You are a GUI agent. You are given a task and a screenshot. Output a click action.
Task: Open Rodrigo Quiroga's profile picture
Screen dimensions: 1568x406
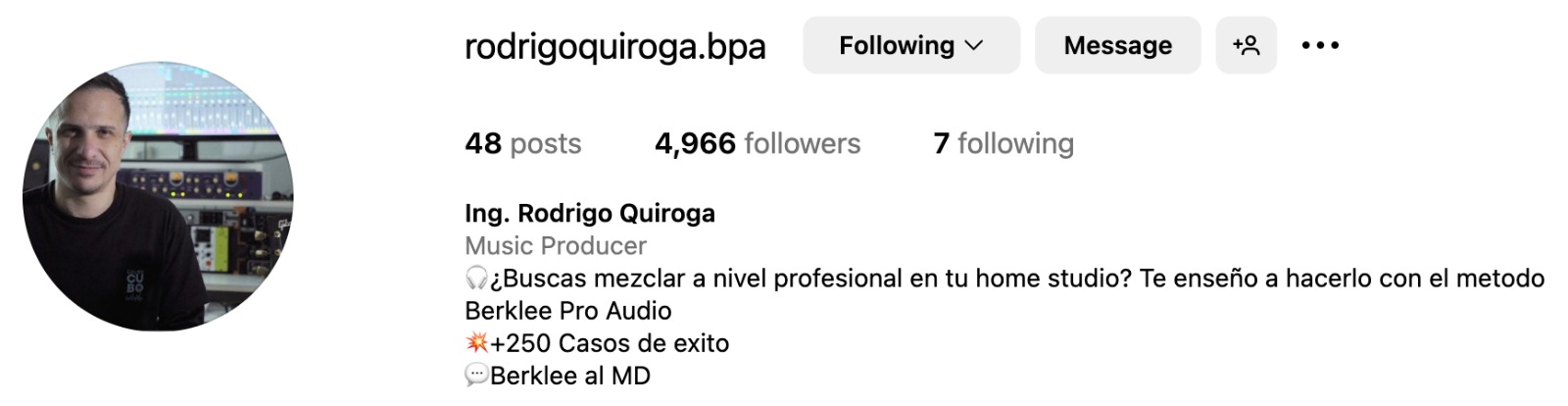pos(158,196)
